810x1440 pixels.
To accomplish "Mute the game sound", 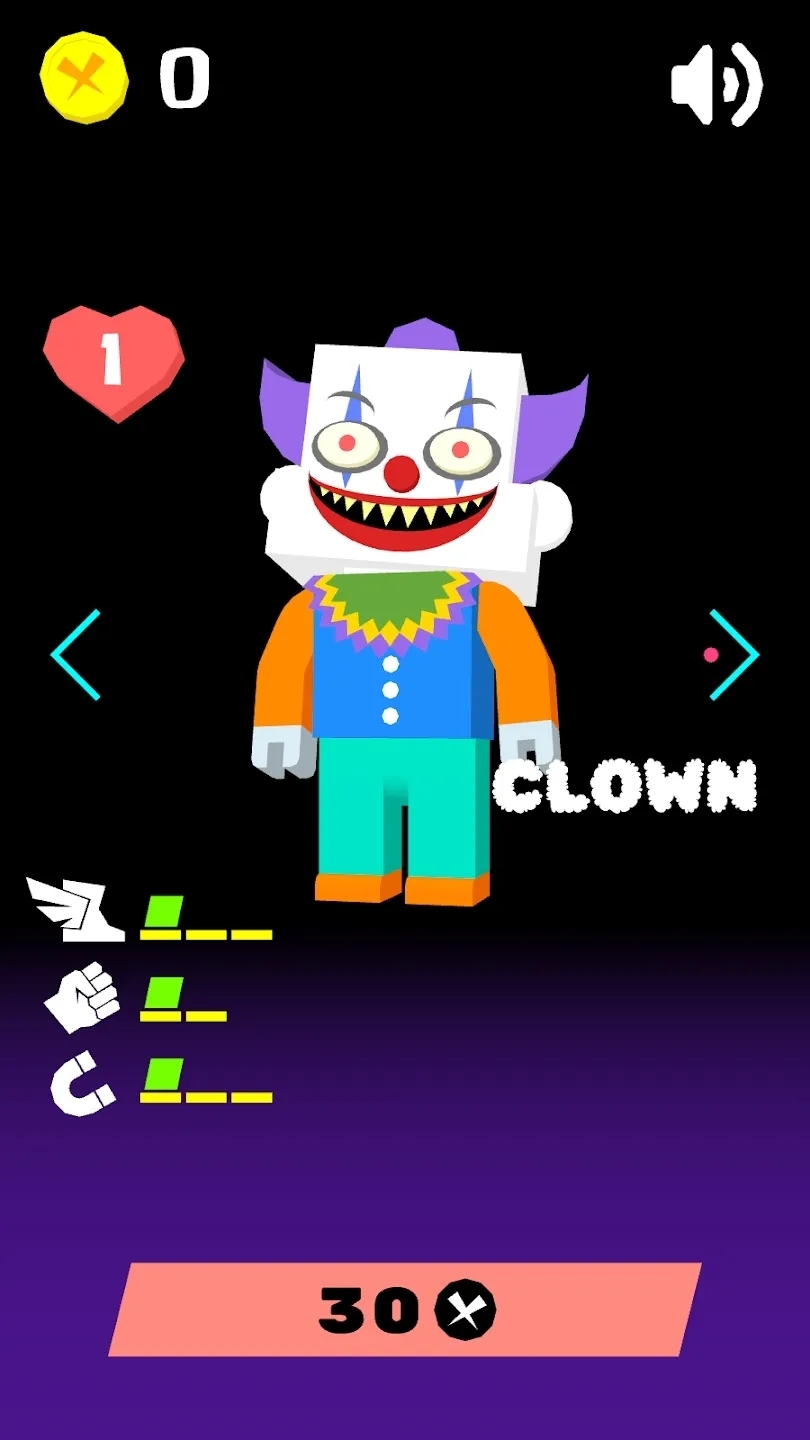I will 716,84.
